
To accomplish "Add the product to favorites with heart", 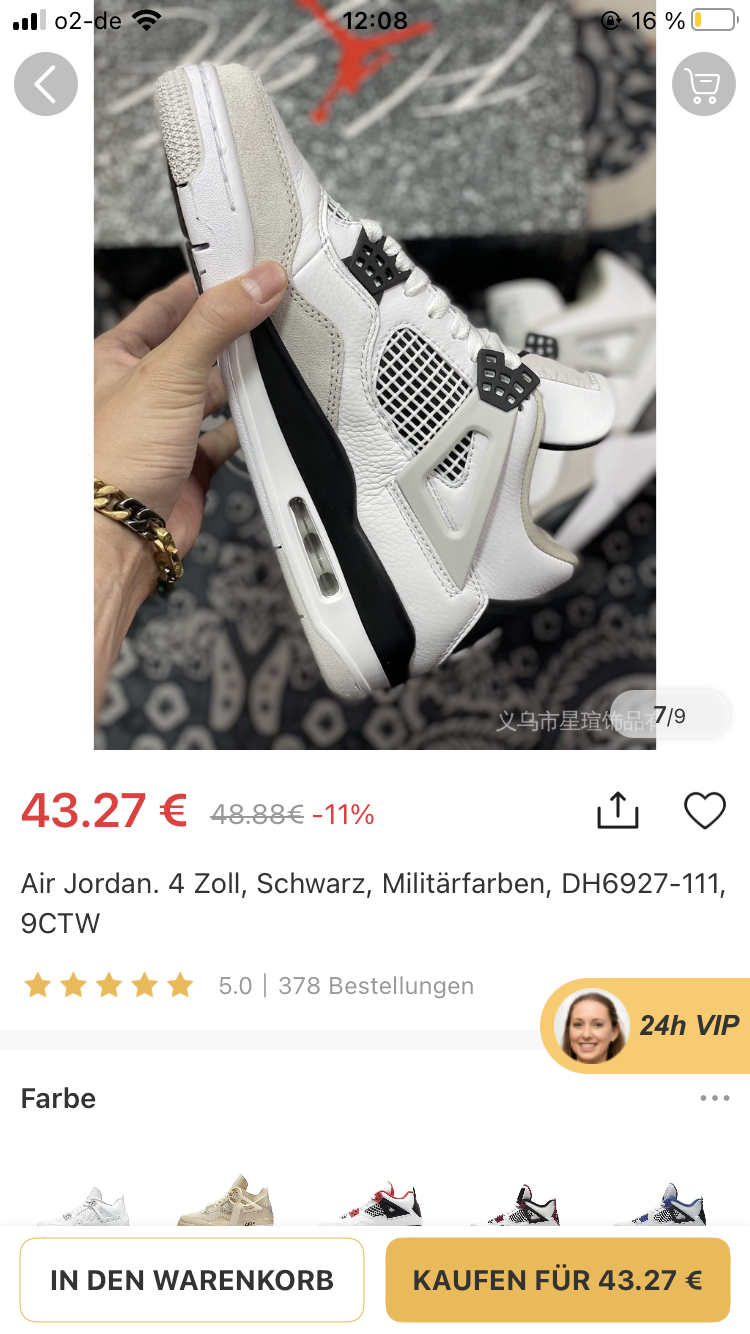I will tap(704, 810).
